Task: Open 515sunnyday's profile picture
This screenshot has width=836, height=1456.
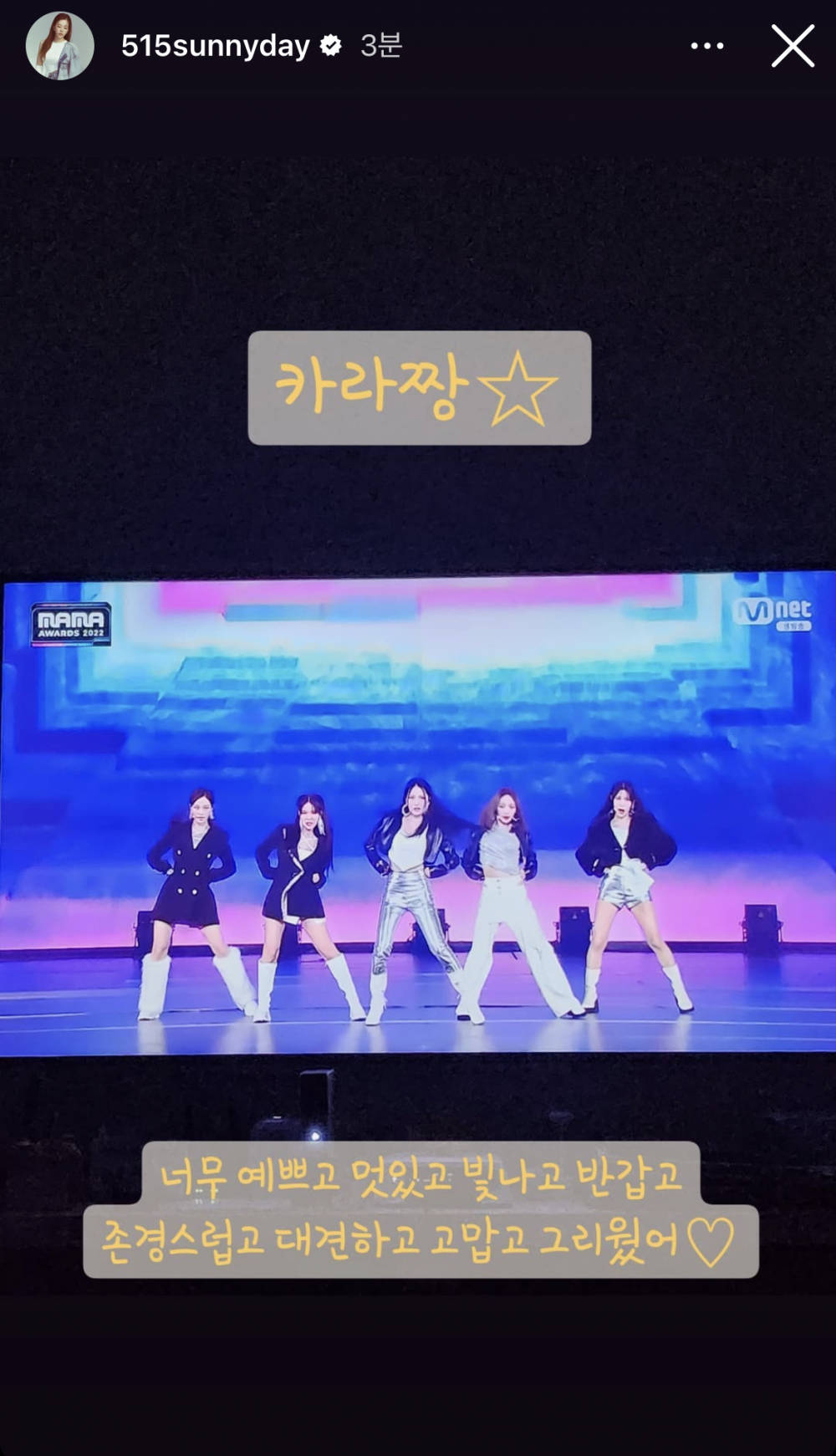Action: tap(59, 46)
